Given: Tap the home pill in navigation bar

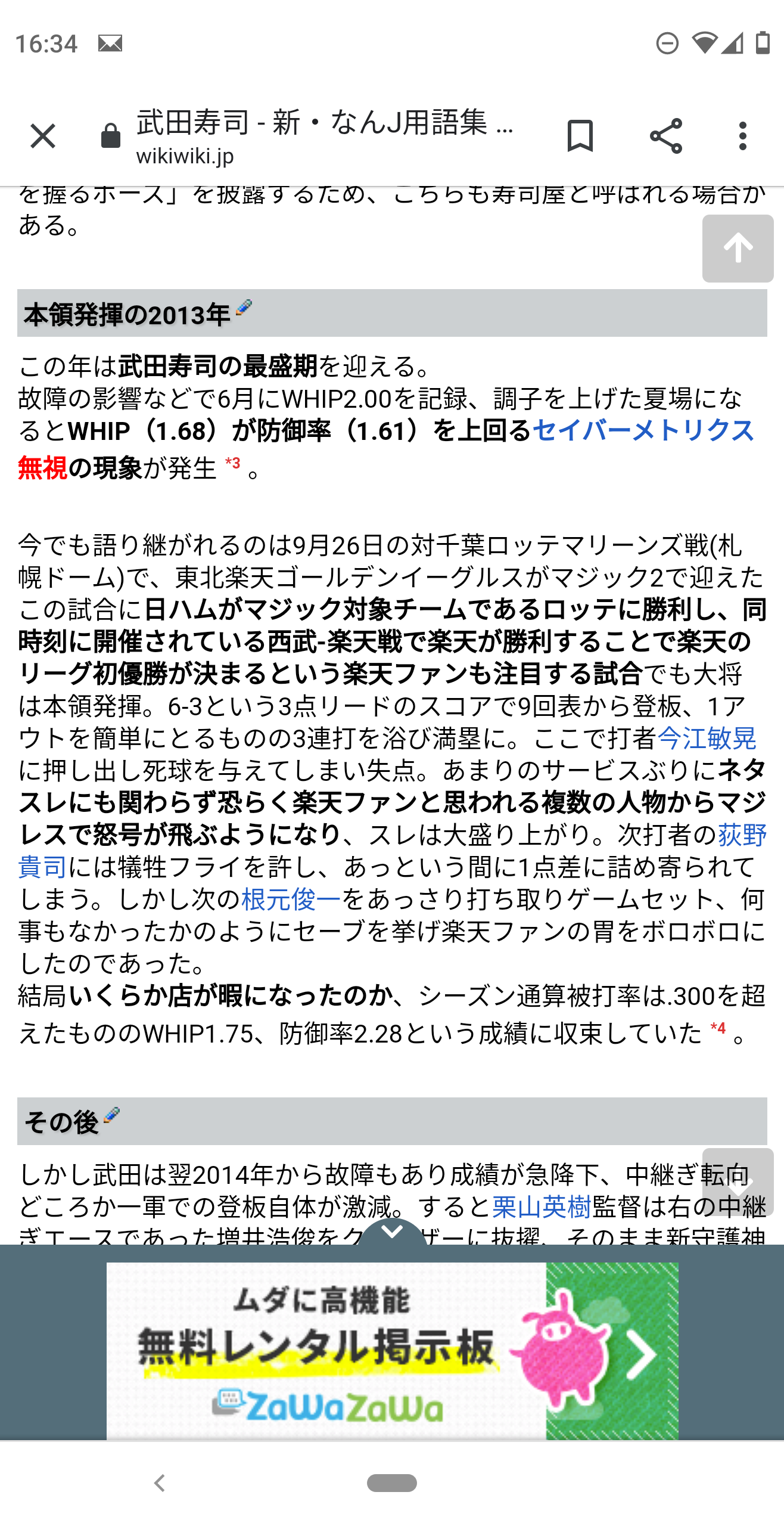Looking at the screenshot, I should [391, 1483].
